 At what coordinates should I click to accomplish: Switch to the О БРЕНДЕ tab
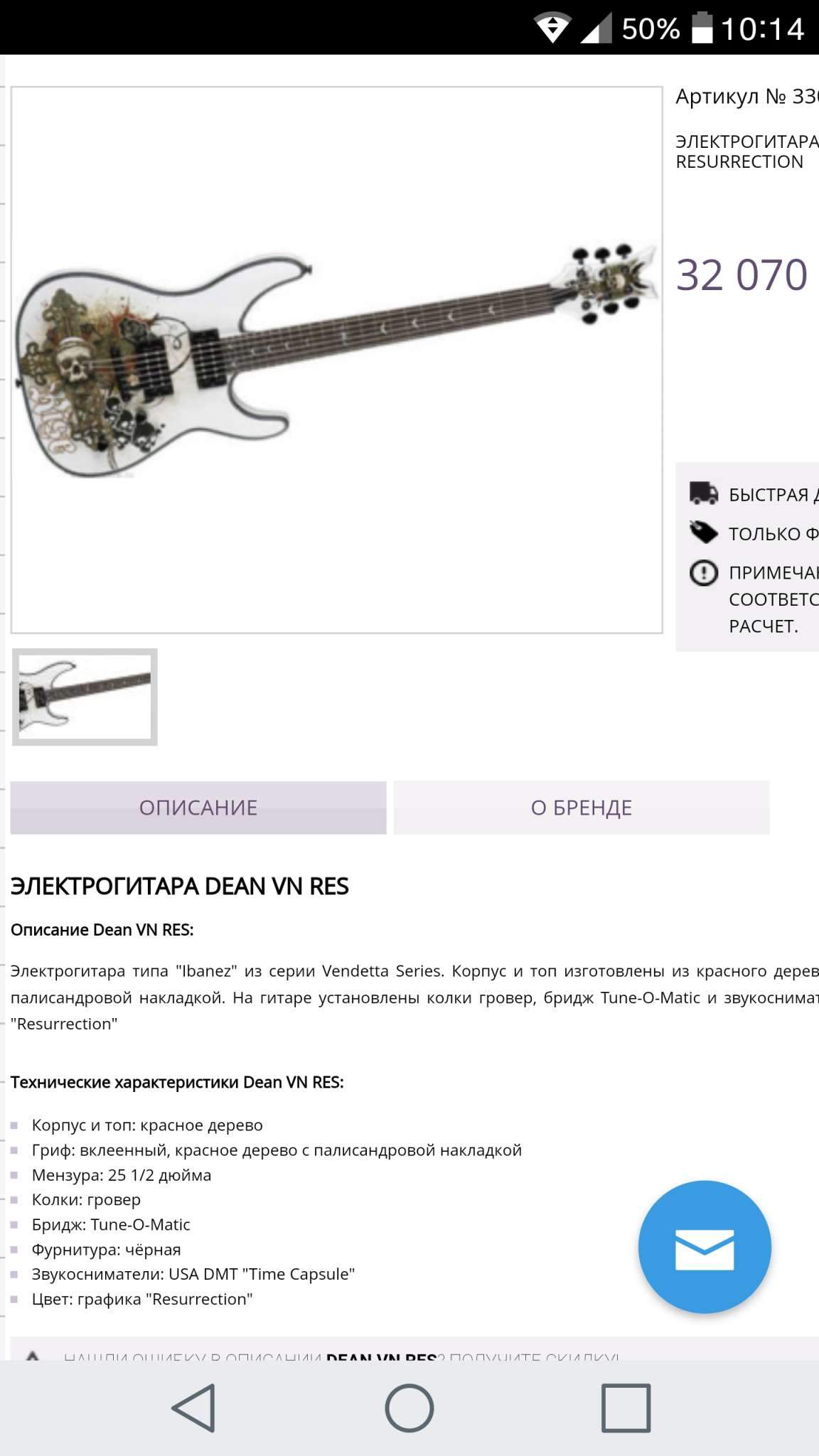[581, 808]
